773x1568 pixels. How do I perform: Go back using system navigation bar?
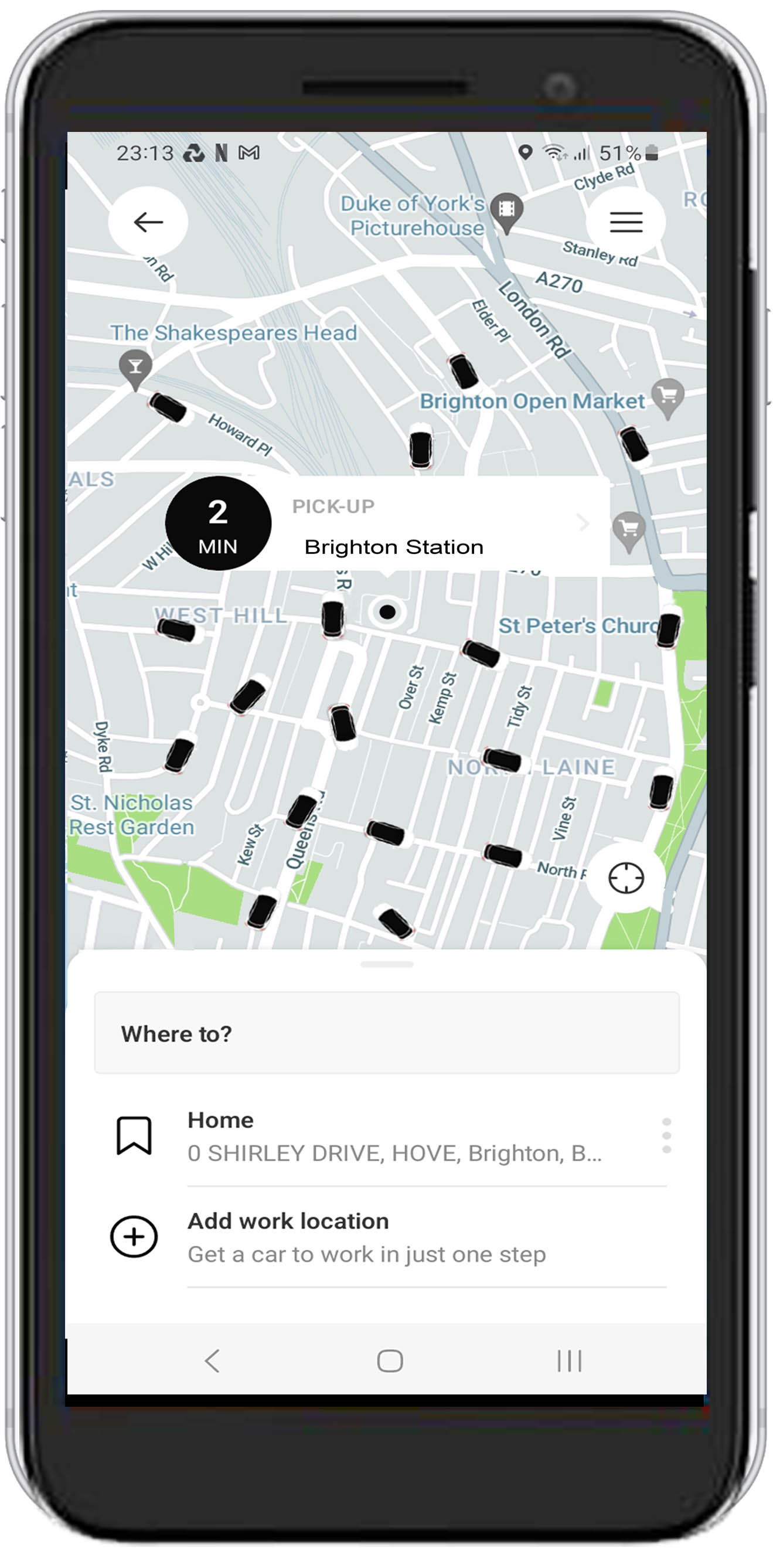tap(212, 1361)
